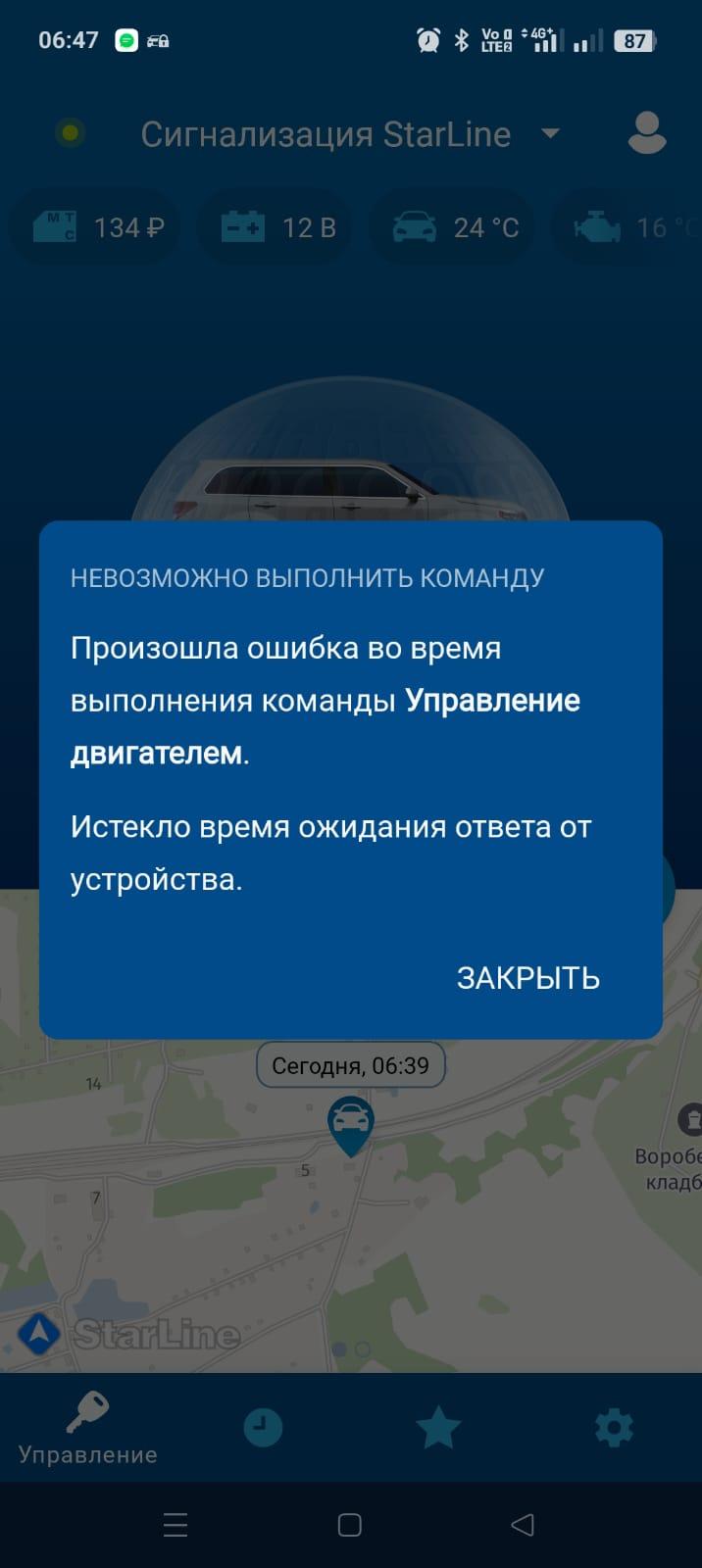Go back with the system back button
This screenshot has width=702, height=1568.
(523, 1524)
